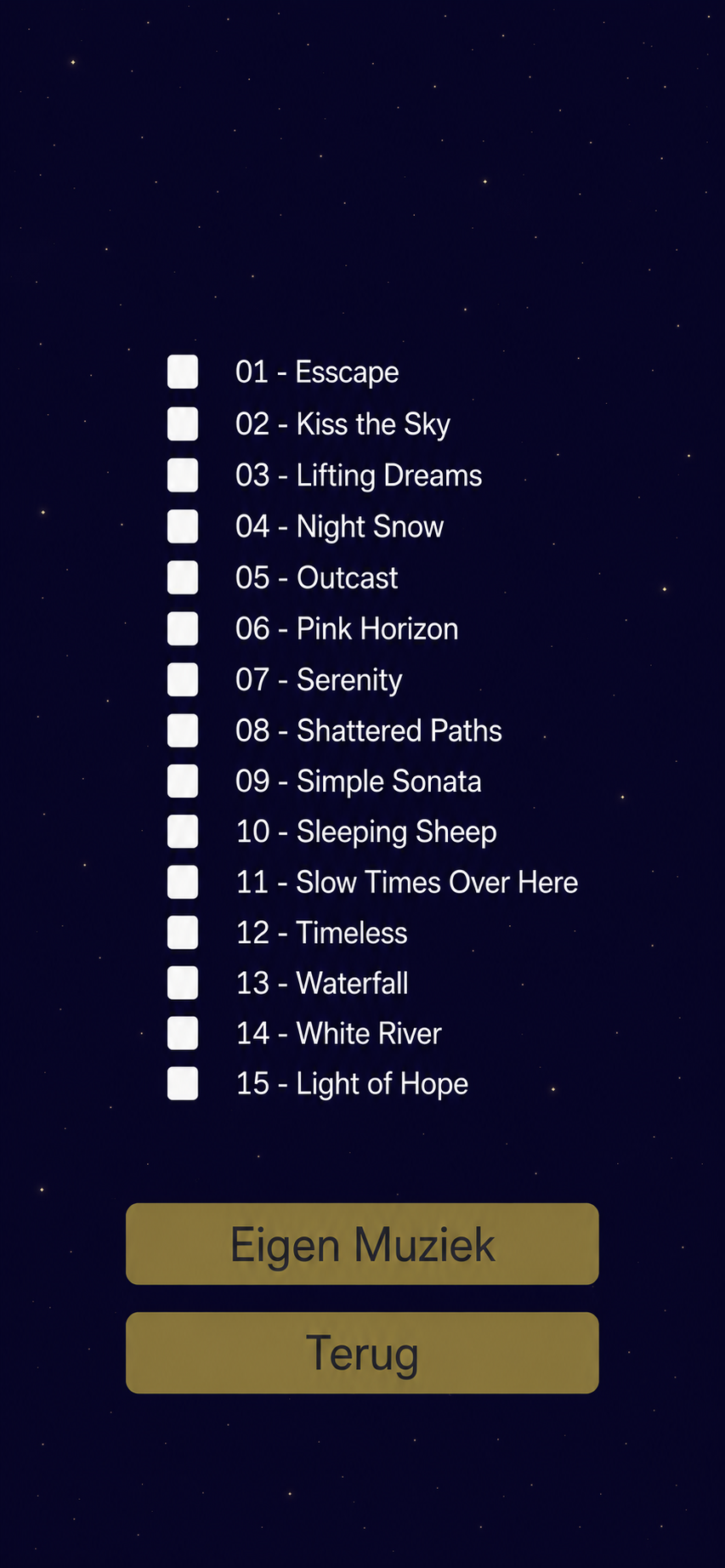The height and width of the screenshot is (1568, 725).
Task: Enable 15 - Light of Hope track
Action: (x=183, y=1083)
